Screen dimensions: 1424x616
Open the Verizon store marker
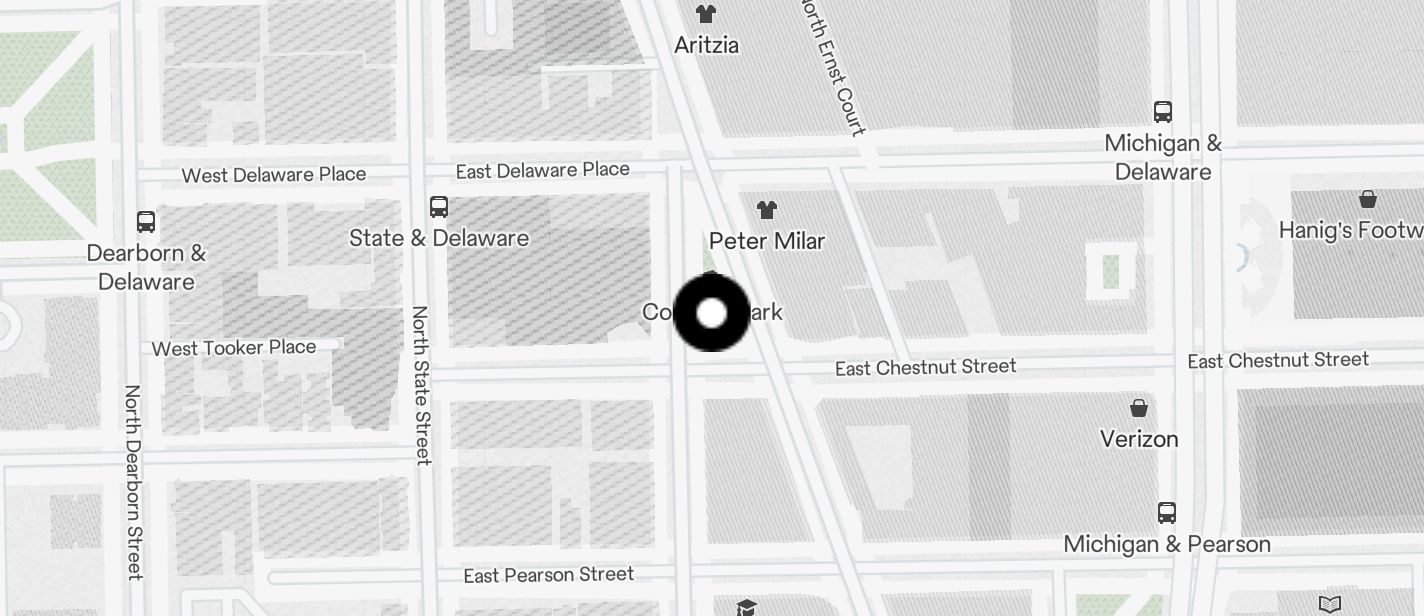pyautogui.click(x=1138, y=408)
